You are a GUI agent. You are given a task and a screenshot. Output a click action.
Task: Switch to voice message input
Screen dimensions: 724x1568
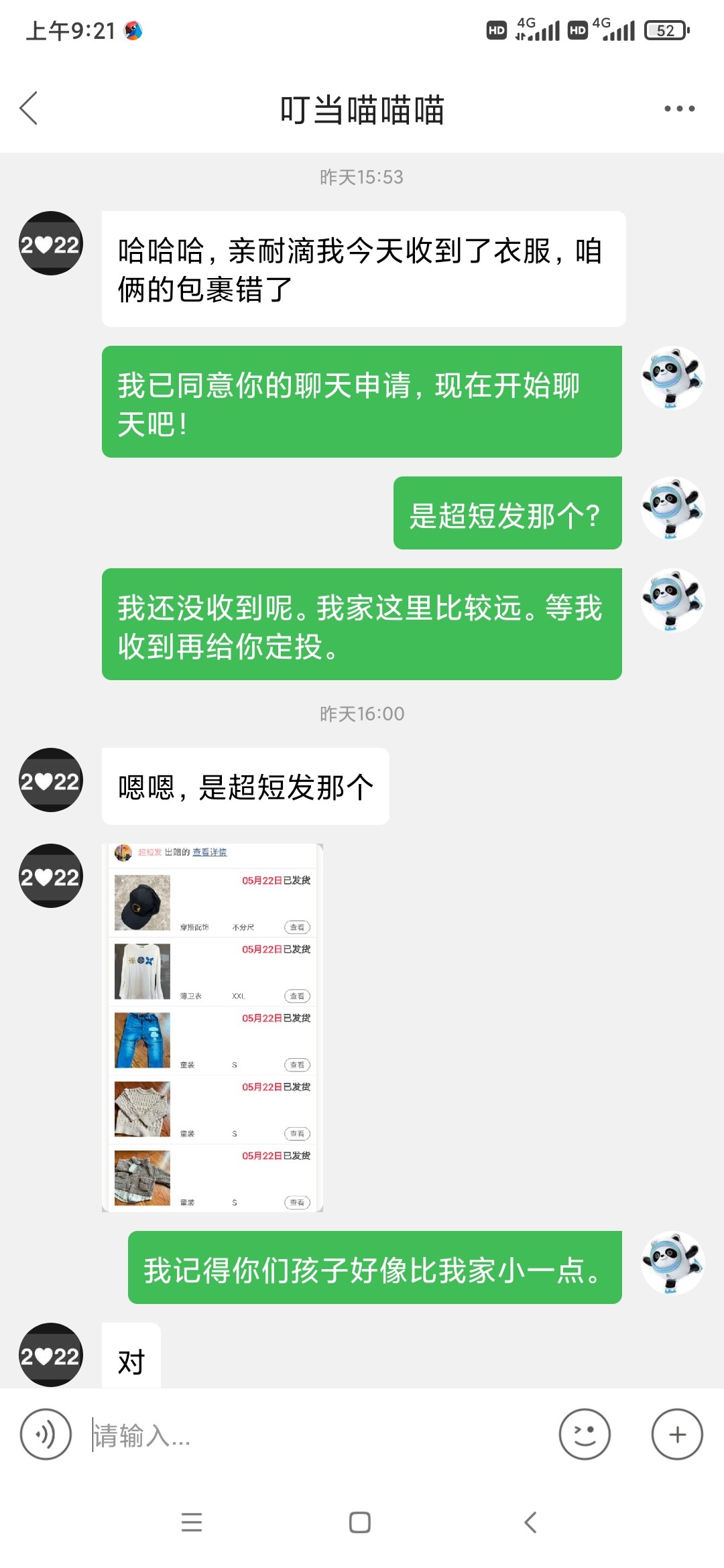click(46, 1434)
